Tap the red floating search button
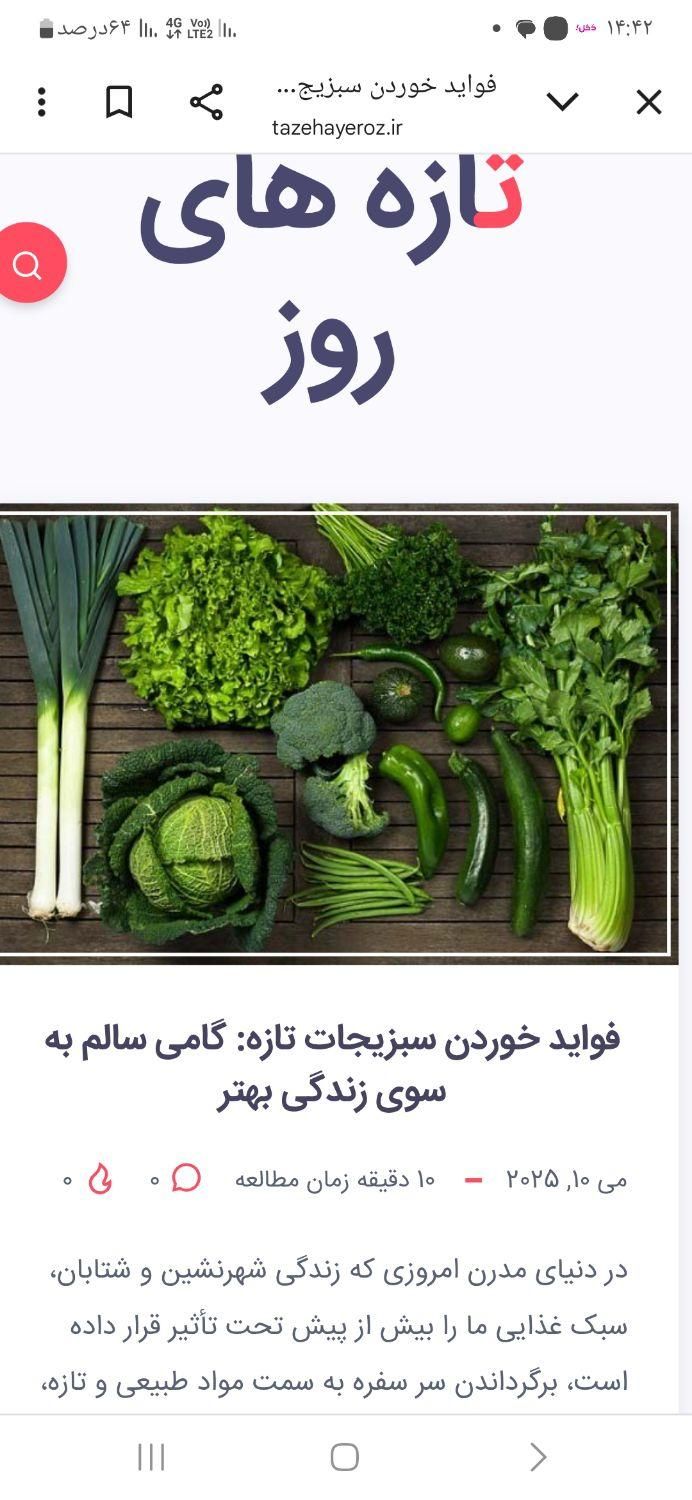The width and height of the screenshot is (692, 1500). pyautogui.click(x=28, y=264)
